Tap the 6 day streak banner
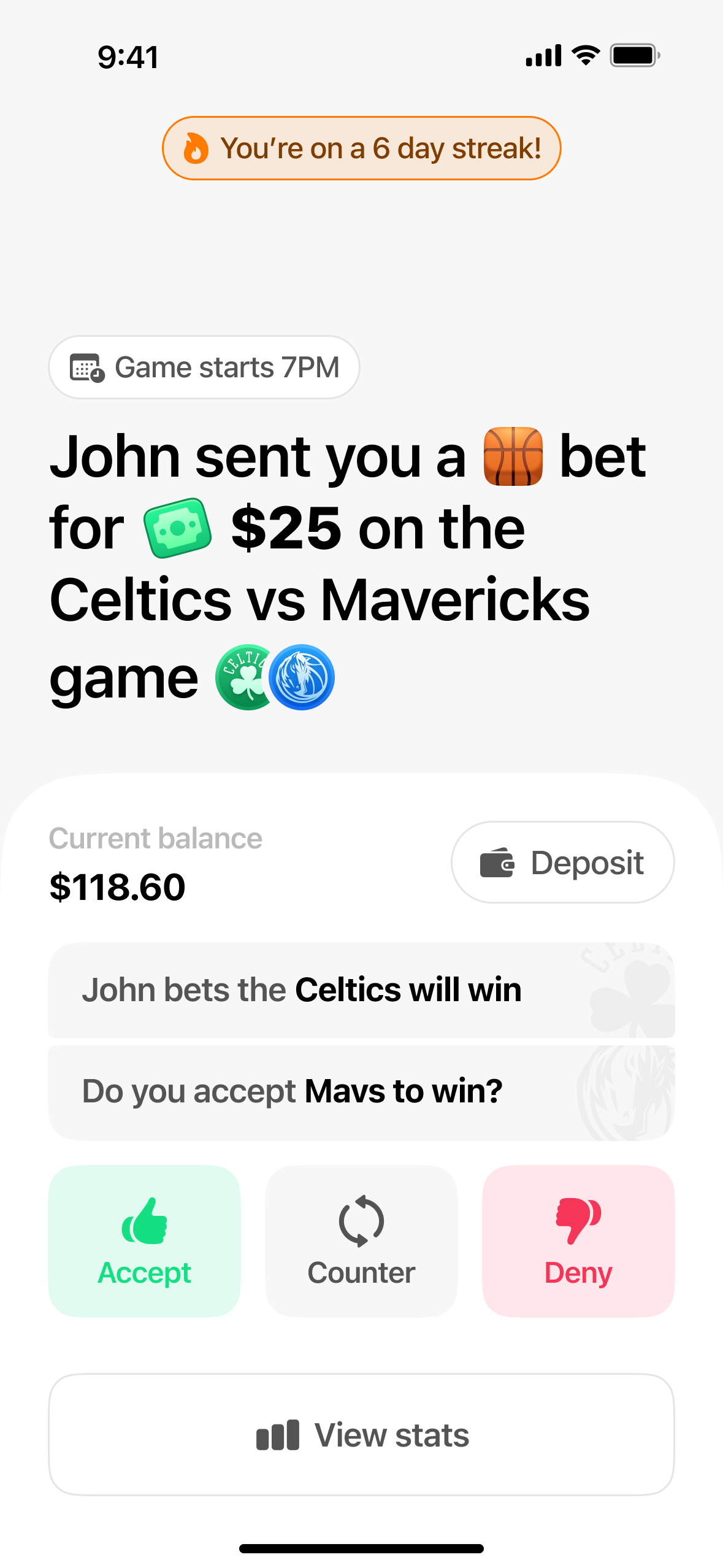The width and height of the screenshot is (723, 1568). 361,148
